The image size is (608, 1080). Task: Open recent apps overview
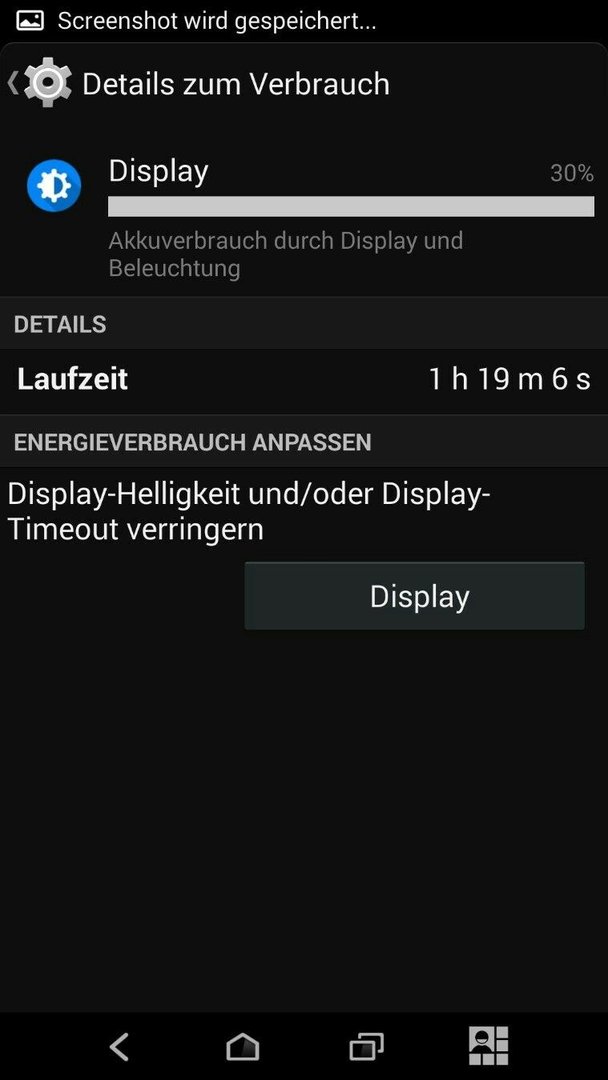pos(366,1047)
